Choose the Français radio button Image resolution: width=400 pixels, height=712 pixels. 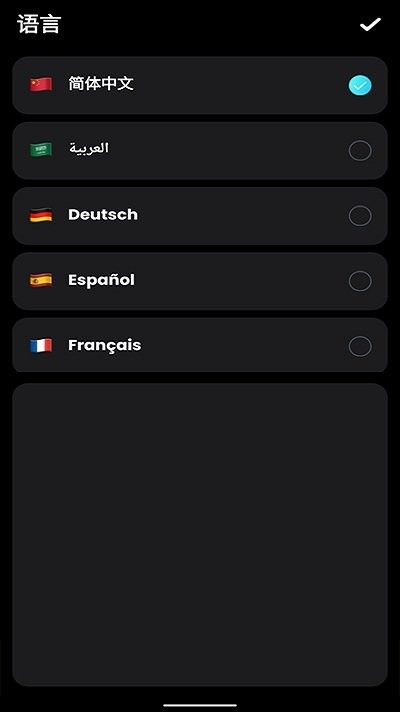(360, 346)
